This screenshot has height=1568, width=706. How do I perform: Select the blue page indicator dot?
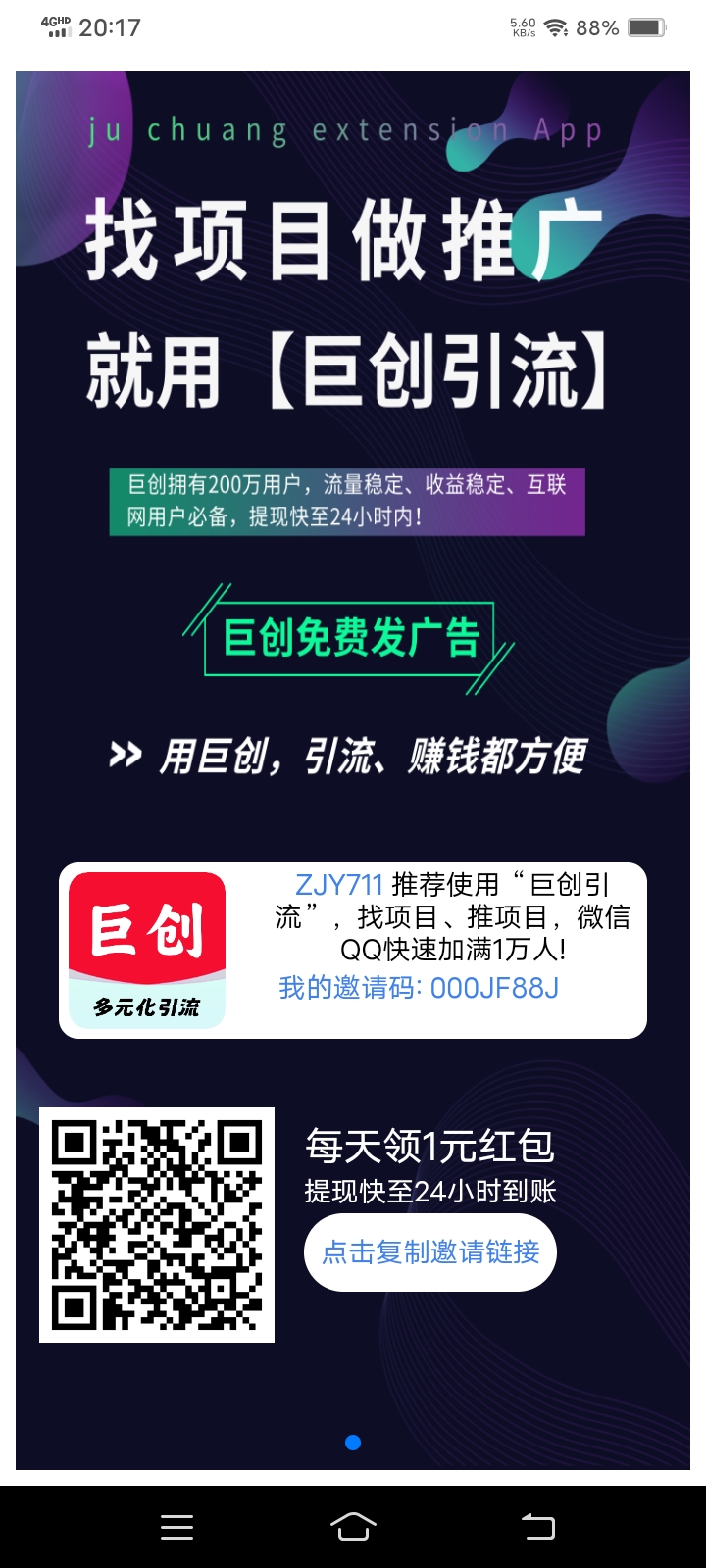click(353, 1443)
